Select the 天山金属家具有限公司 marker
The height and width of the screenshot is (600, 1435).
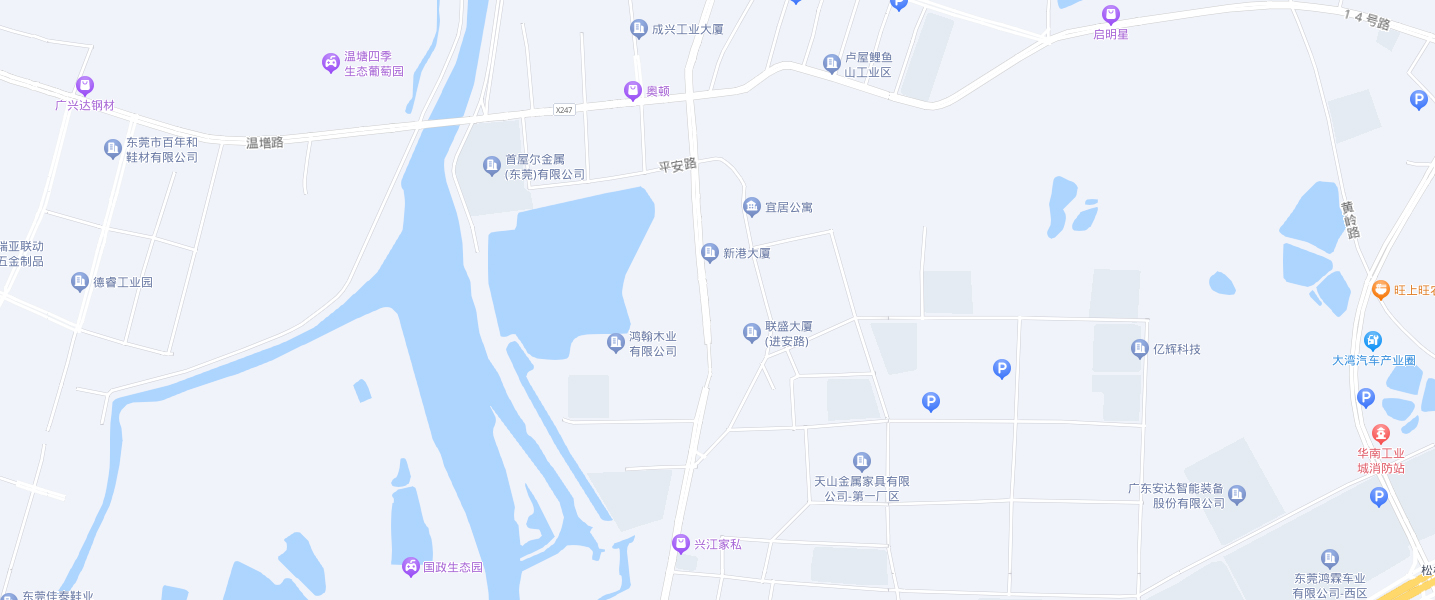(x=862, y=461)
